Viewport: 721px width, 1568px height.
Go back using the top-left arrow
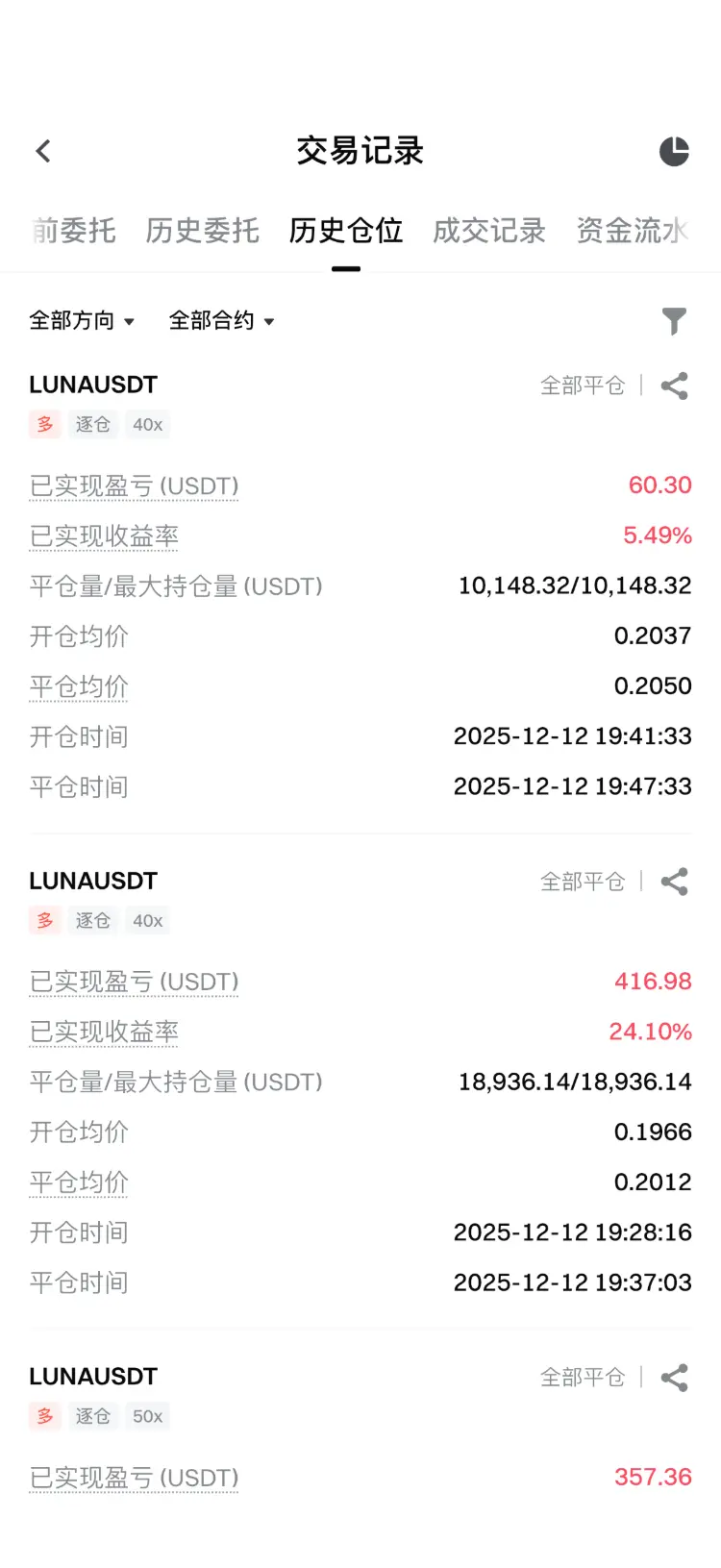click(43, 151)
